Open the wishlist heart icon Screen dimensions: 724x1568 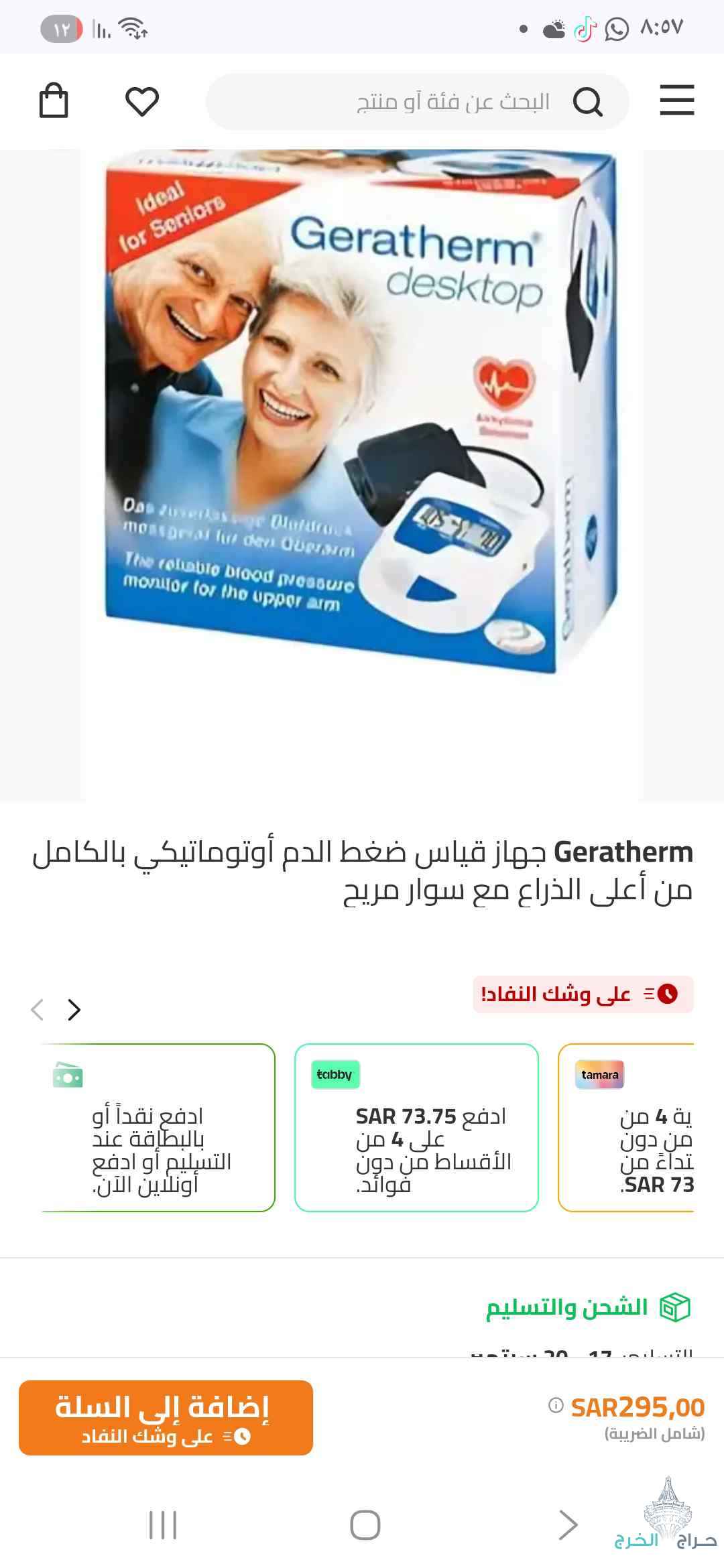[142, 102]
